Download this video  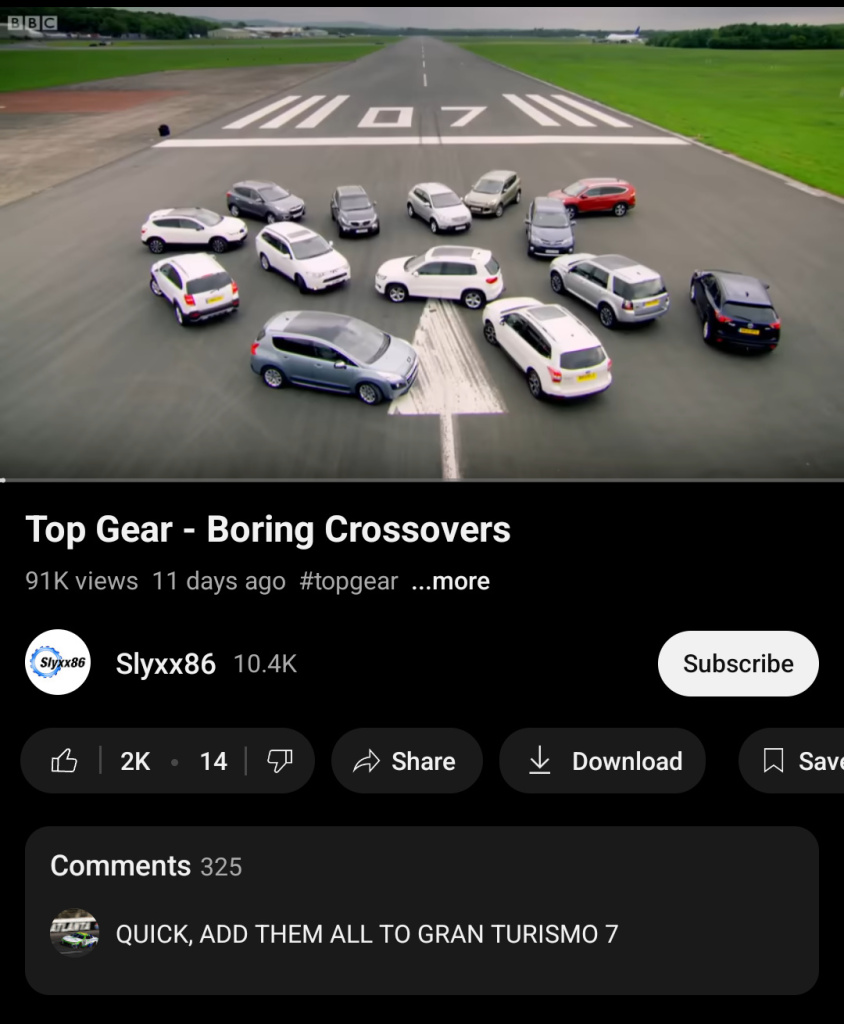click(x=603, y=761)
